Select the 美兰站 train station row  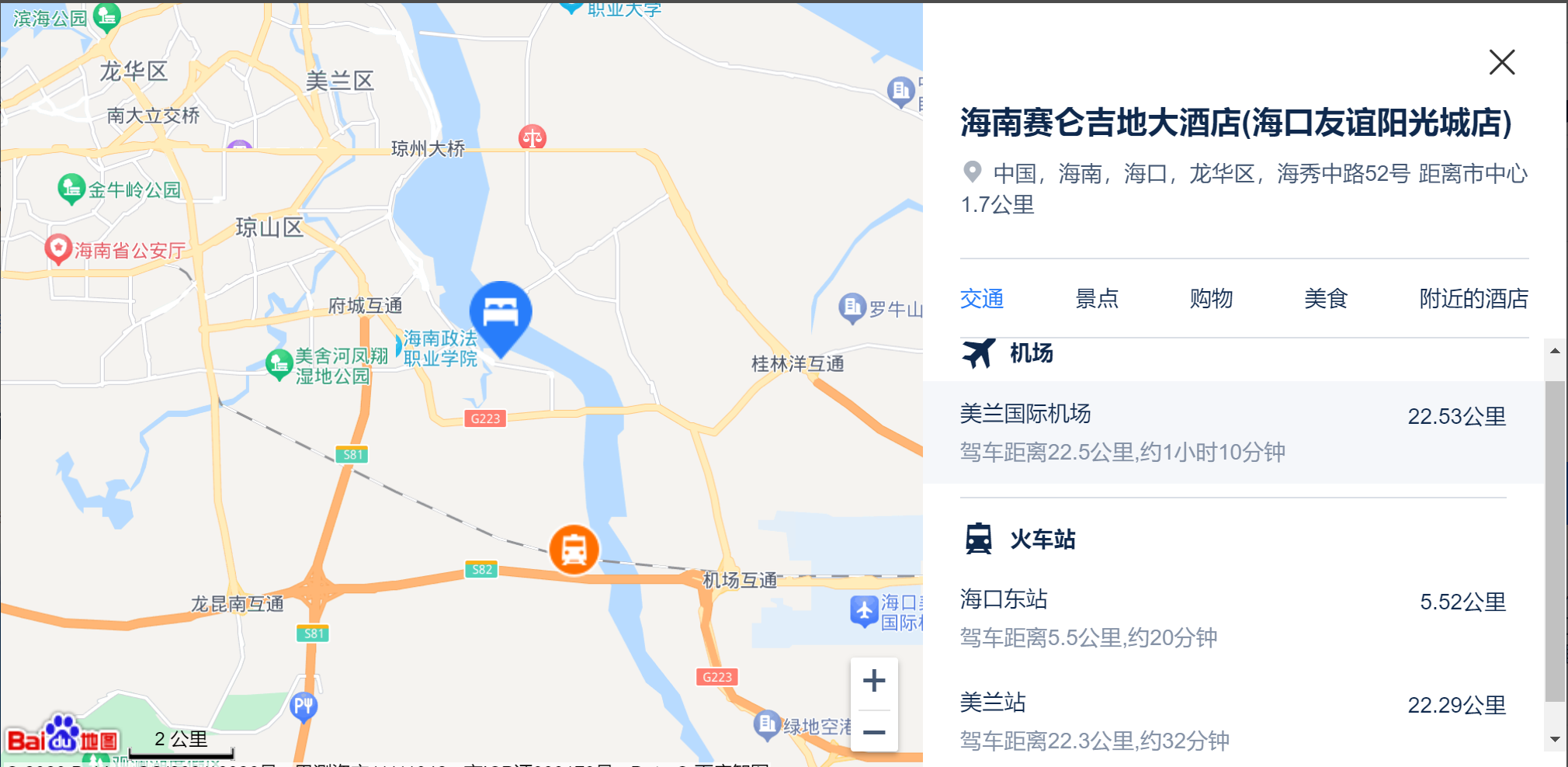1233,721
